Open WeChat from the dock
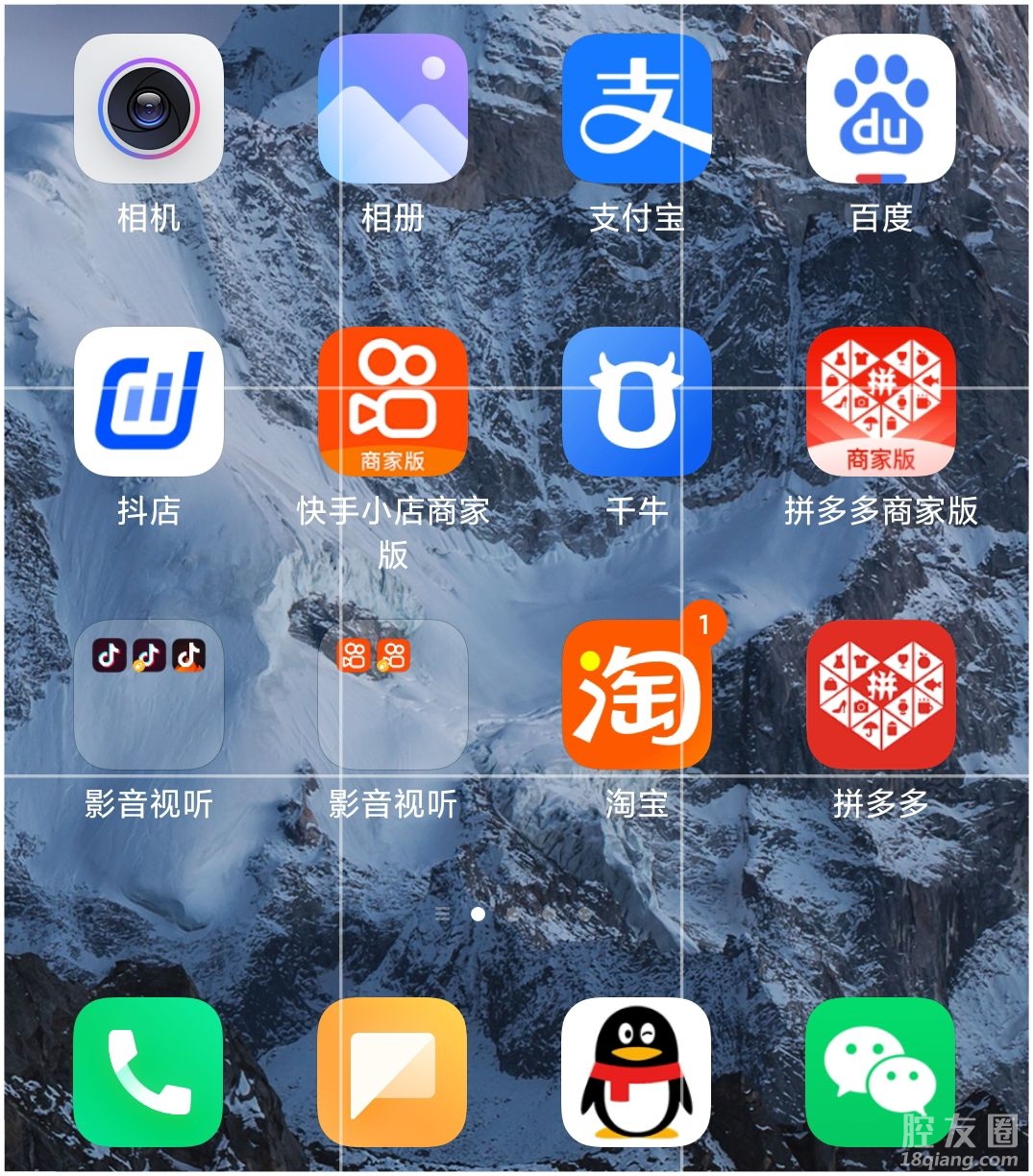Screen dimensions: 1033x1176 coord(880,1071)
